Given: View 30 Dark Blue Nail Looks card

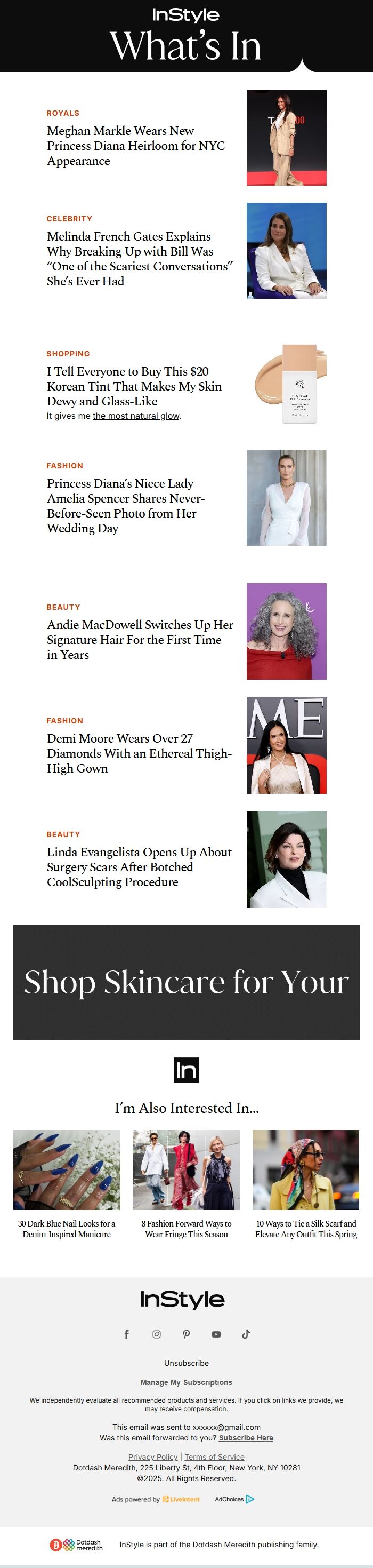Looking at the screenshot, I should 66,1228.
